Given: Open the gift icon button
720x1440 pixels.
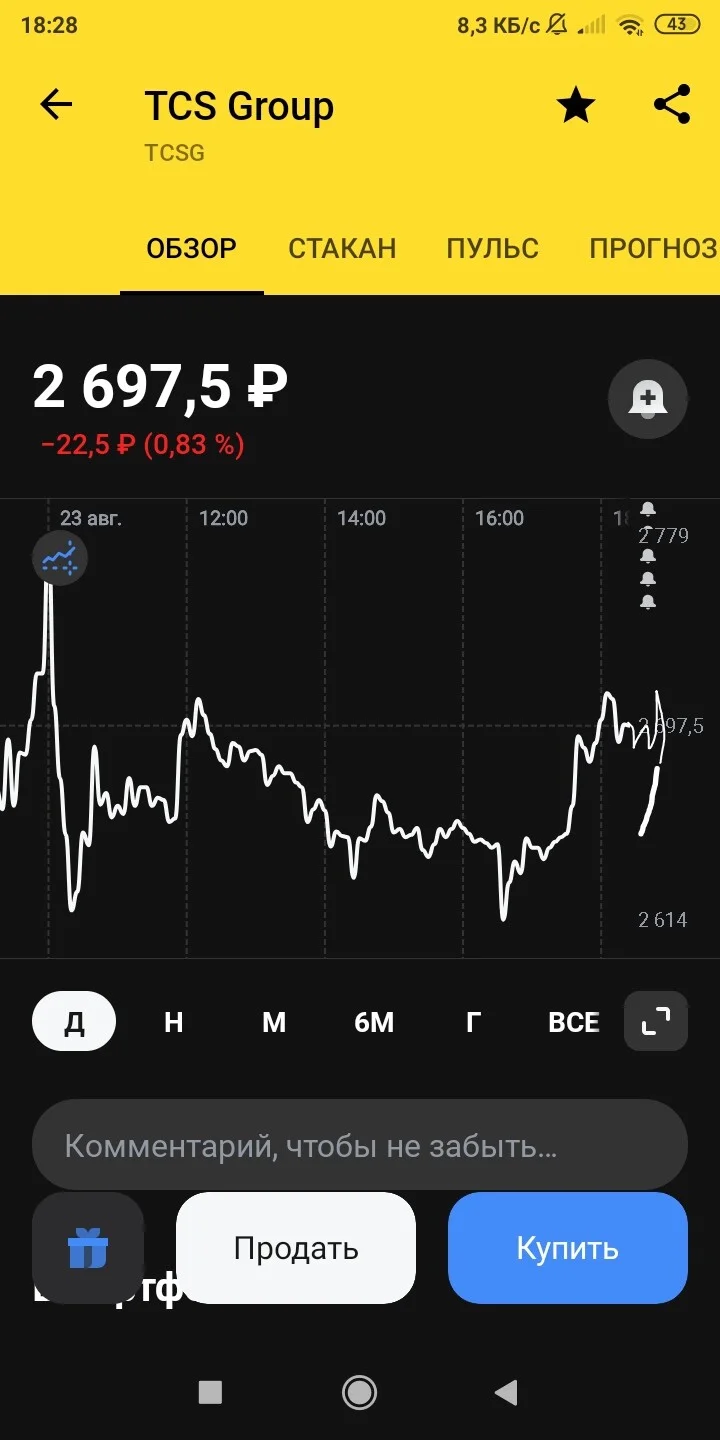Looking at the screenshot, I should tap(88, 1248).
